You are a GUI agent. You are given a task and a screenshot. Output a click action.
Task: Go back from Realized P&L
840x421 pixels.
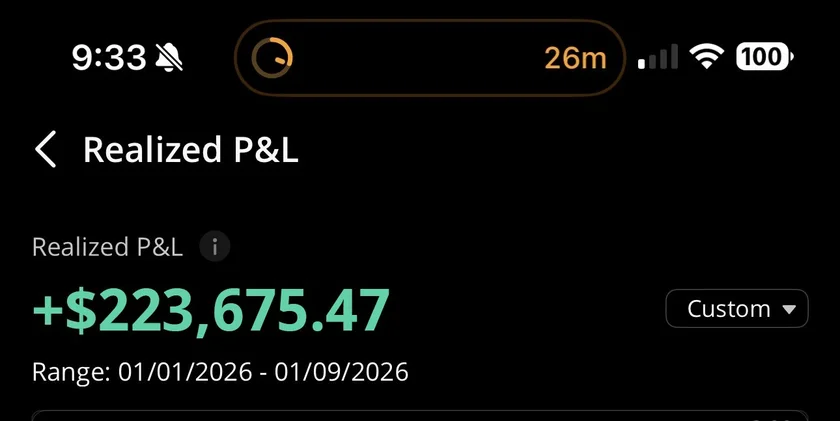pyautogui.click(x=45, y=150)
